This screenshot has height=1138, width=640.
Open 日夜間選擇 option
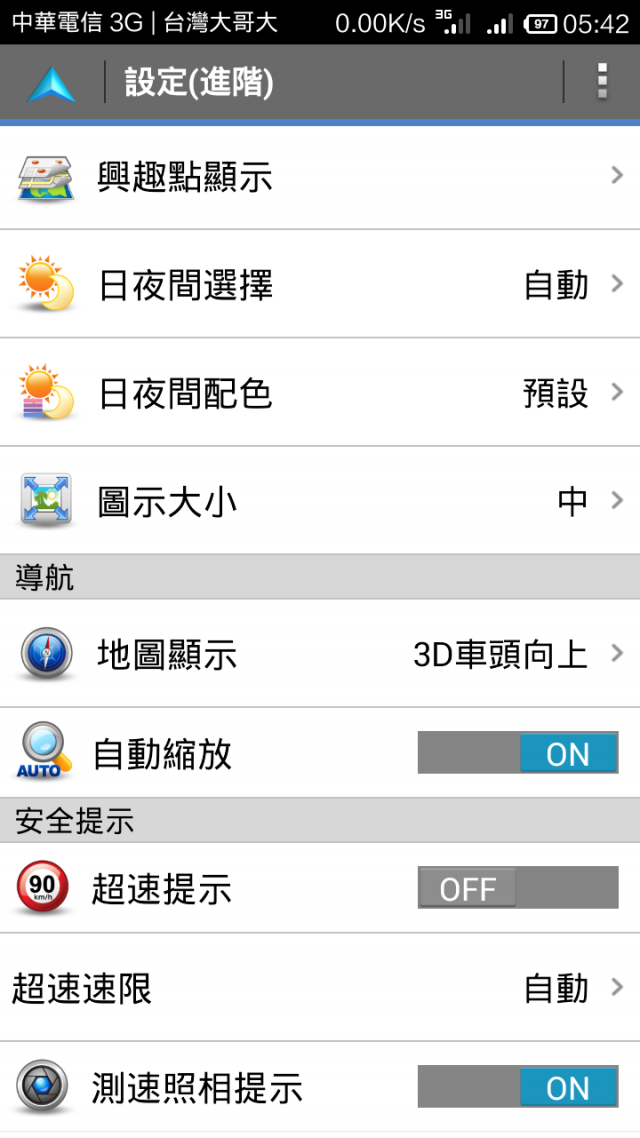coord(320,284)
